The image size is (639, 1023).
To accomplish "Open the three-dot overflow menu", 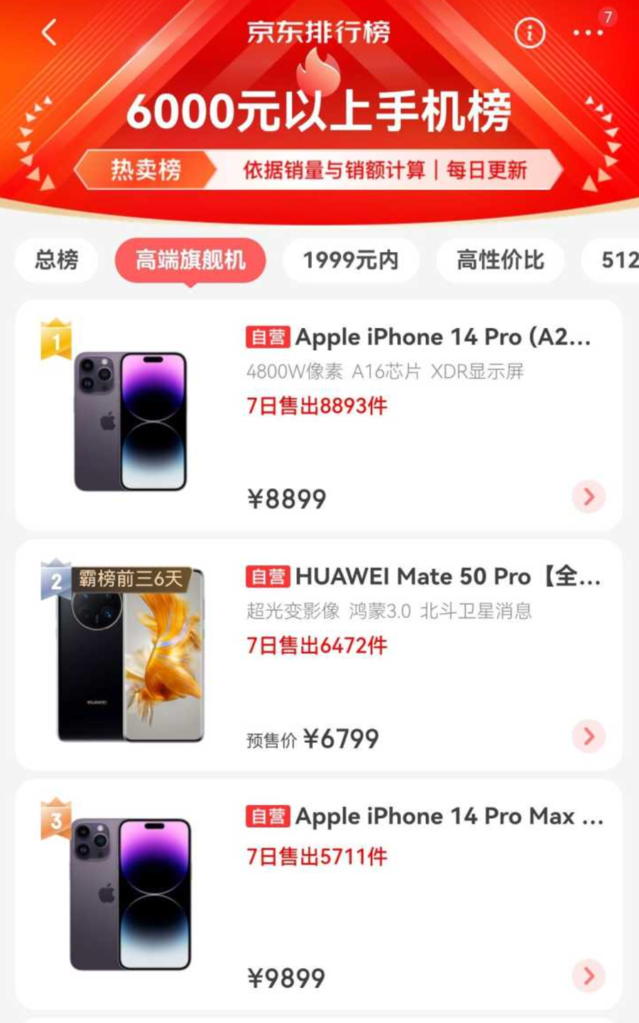I will (588, 33).
